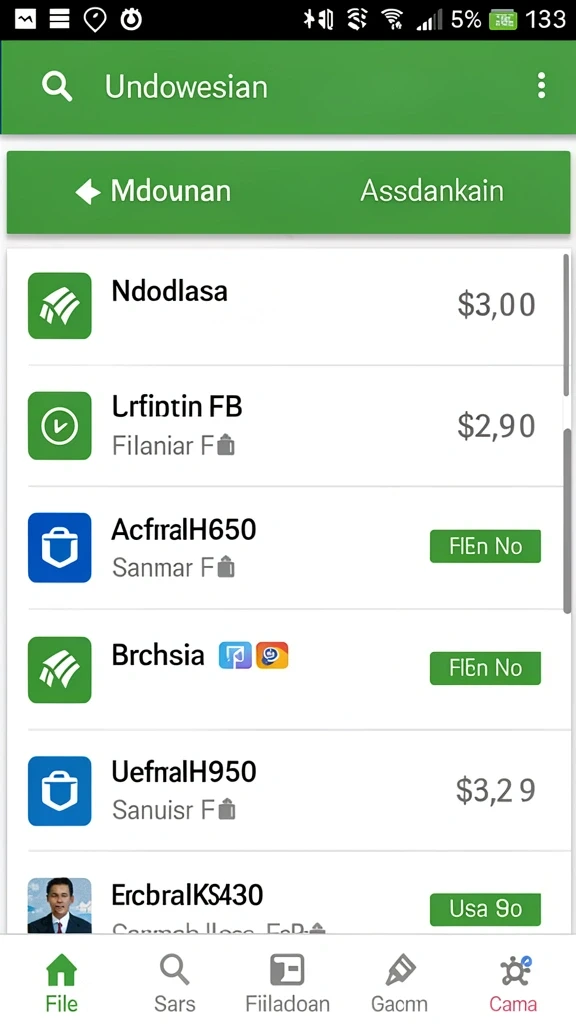Open the Fiiladoan tab
The width and height of the screenshot is (576, 1024).
tap(287, 984)
